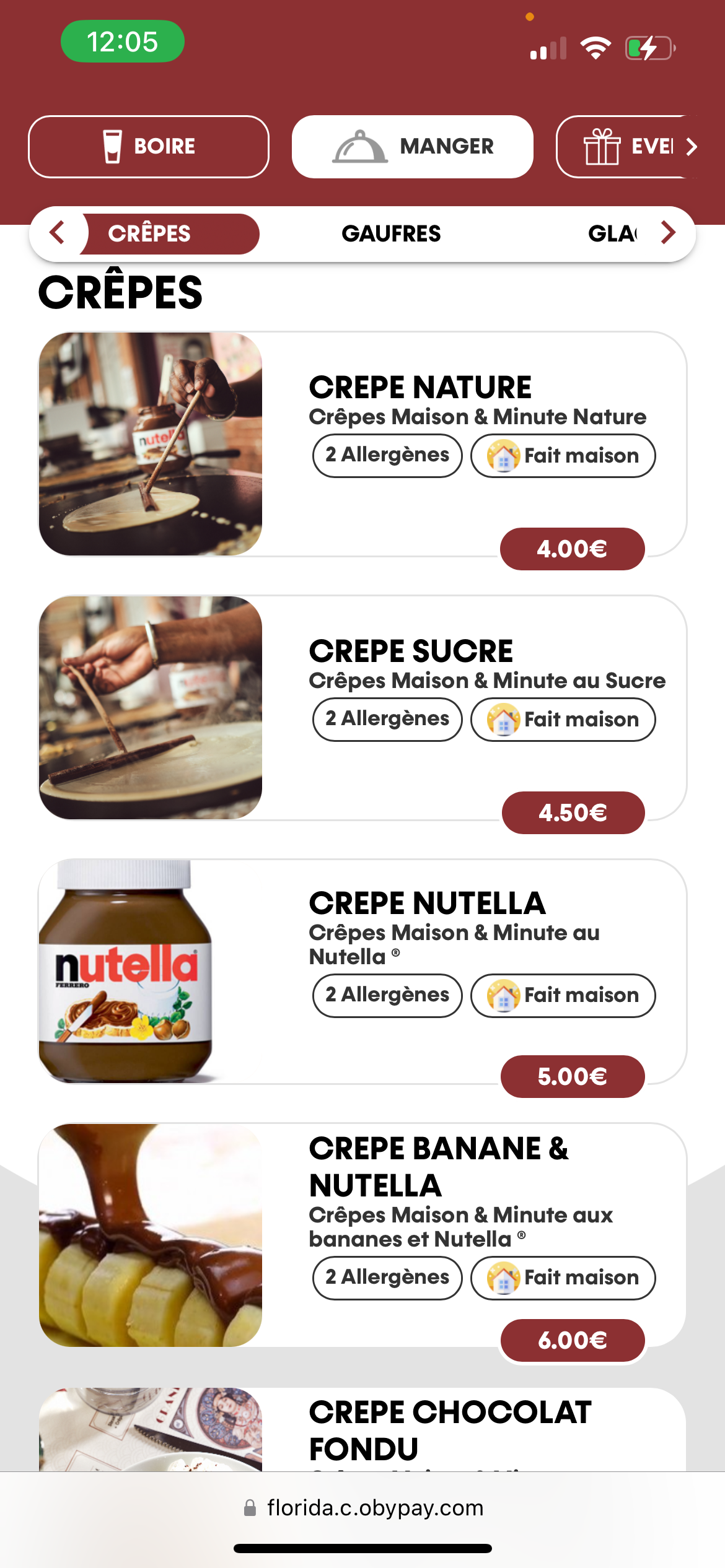Tap the 6.00€ price button
The height and width of the screenshot is (1568, 725).
tap(572, 1340)
